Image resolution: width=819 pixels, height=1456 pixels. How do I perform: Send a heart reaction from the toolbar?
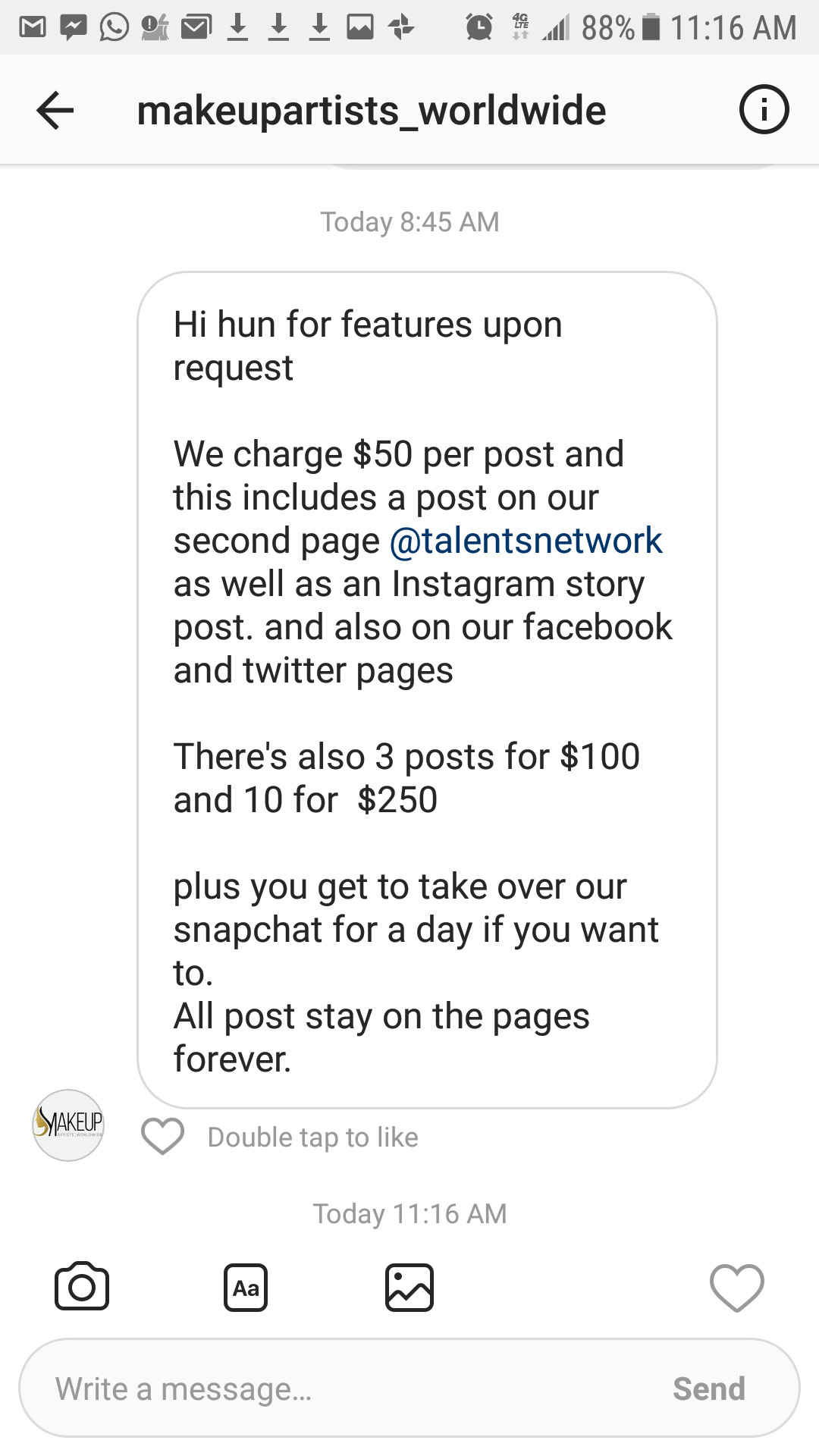[736, 1288]
